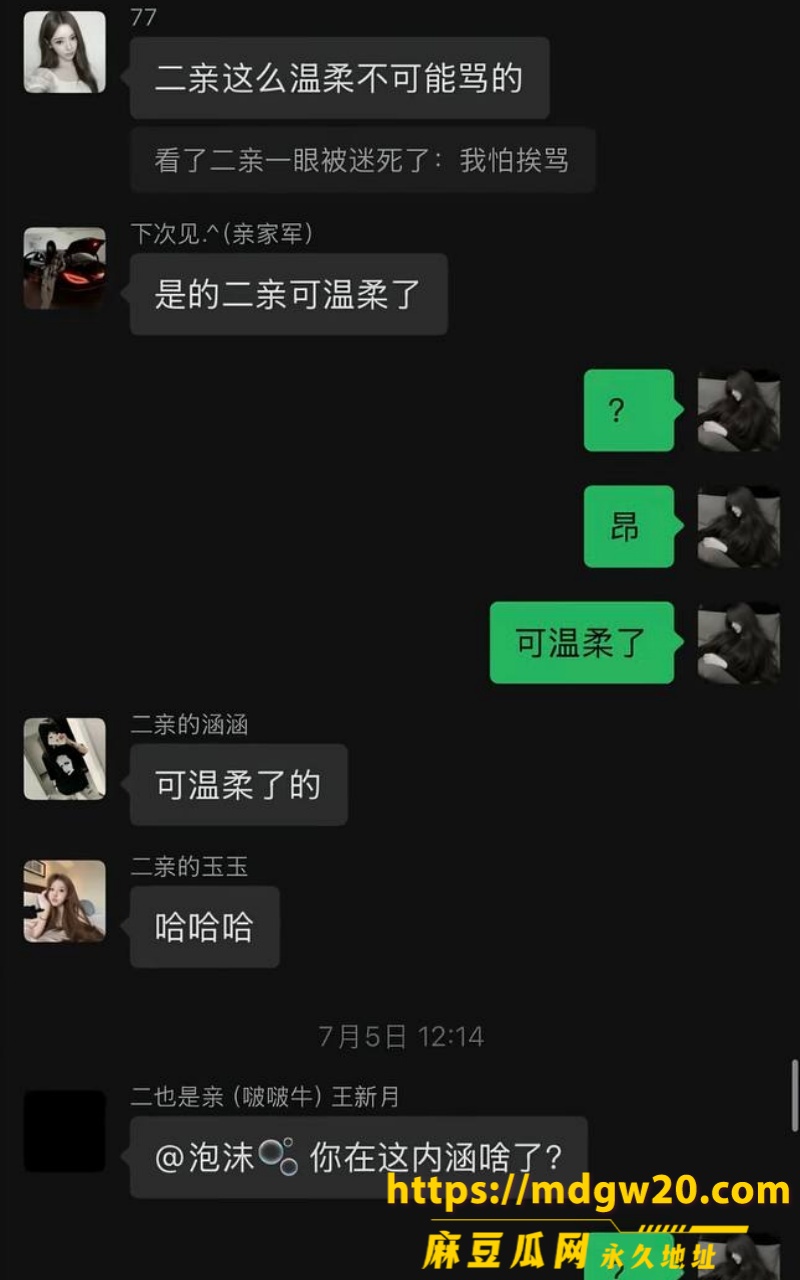Tap own avatar beside the 可温柔了 message

(x=739, y=643)
